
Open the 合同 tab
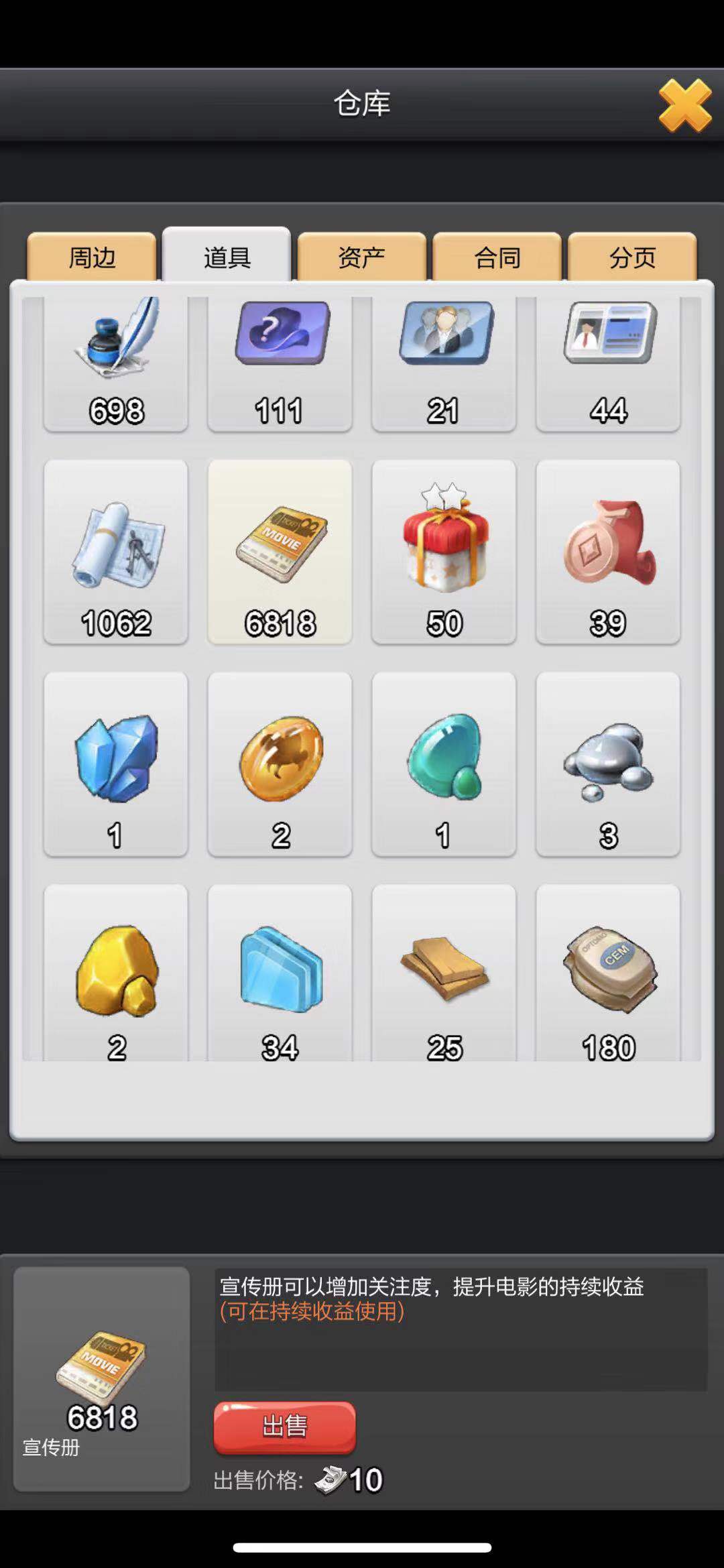tap(497, 257)
